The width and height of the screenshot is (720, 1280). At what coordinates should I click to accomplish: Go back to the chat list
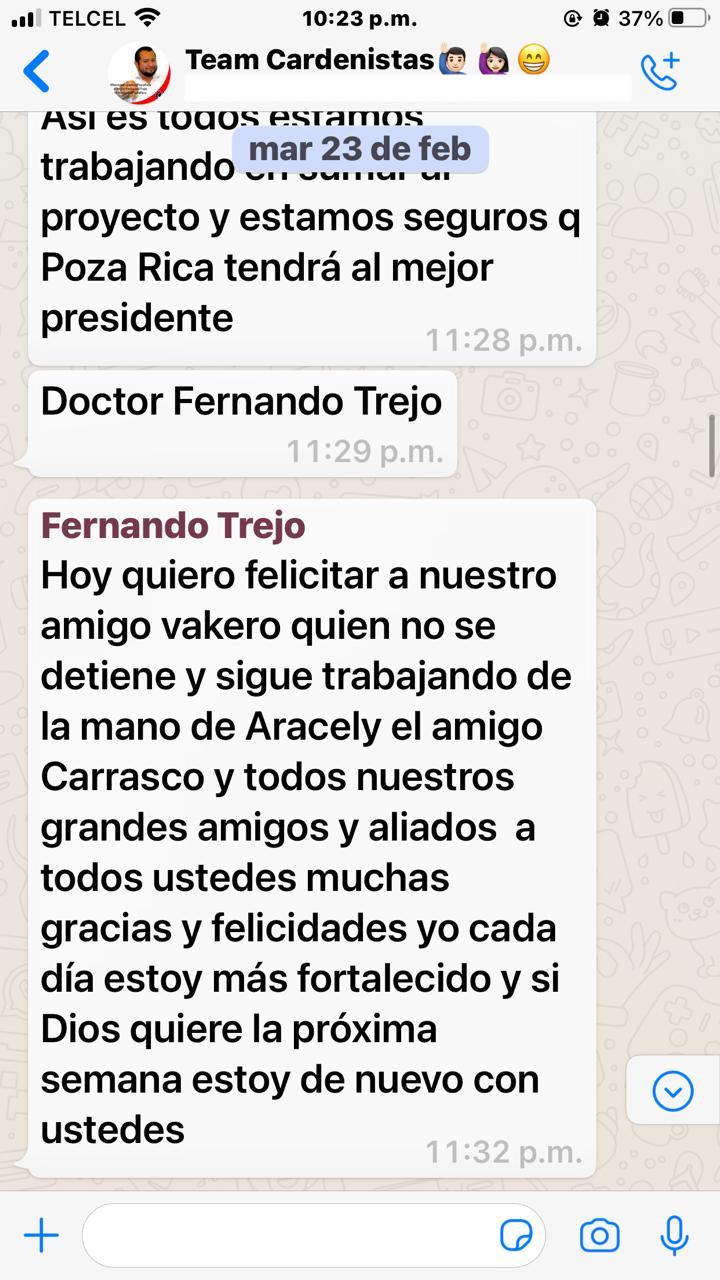coord(37,72)
